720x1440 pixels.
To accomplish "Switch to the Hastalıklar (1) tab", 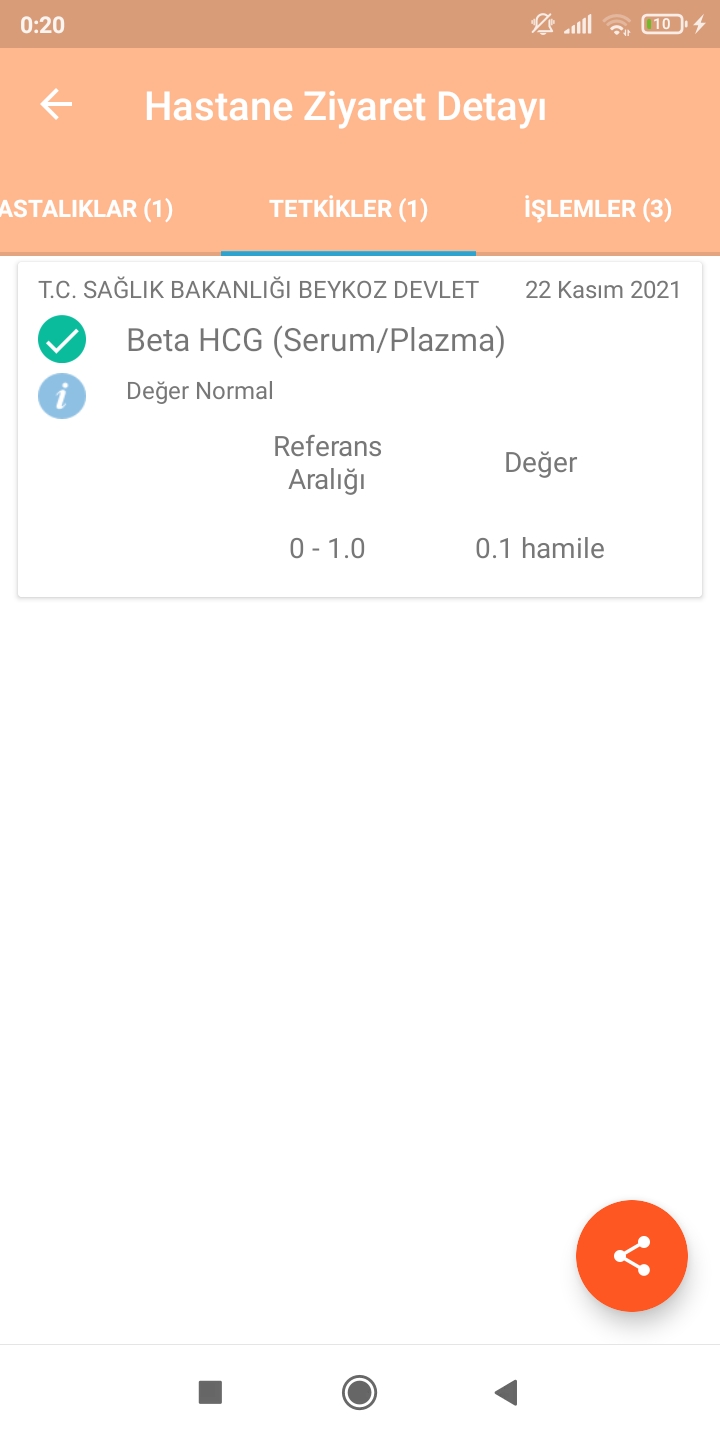I will coord(87,209).
